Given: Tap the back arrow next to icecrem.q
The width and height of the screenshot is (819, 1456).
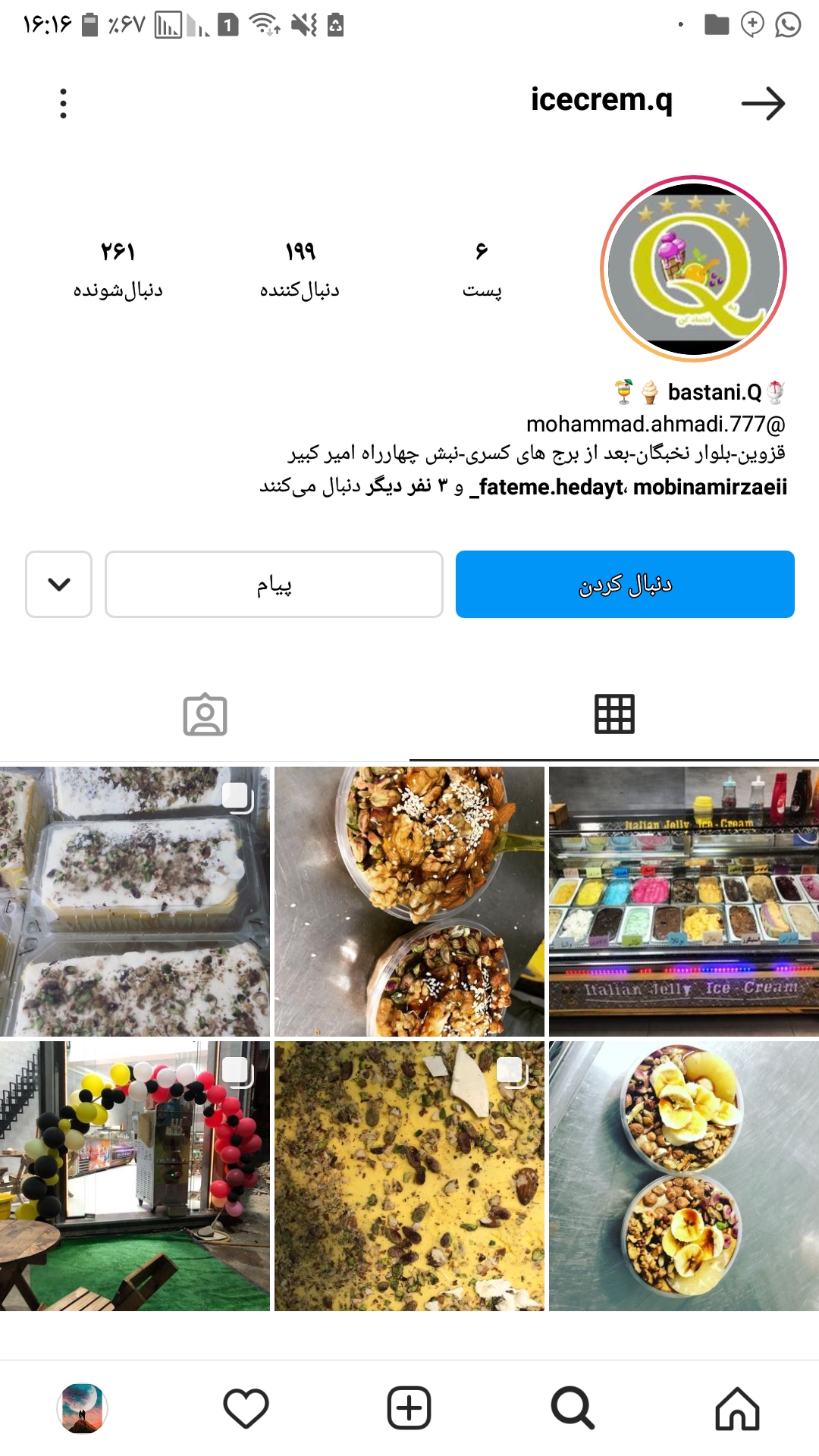Looking at the screenshot, I should (x=763, y=104).
